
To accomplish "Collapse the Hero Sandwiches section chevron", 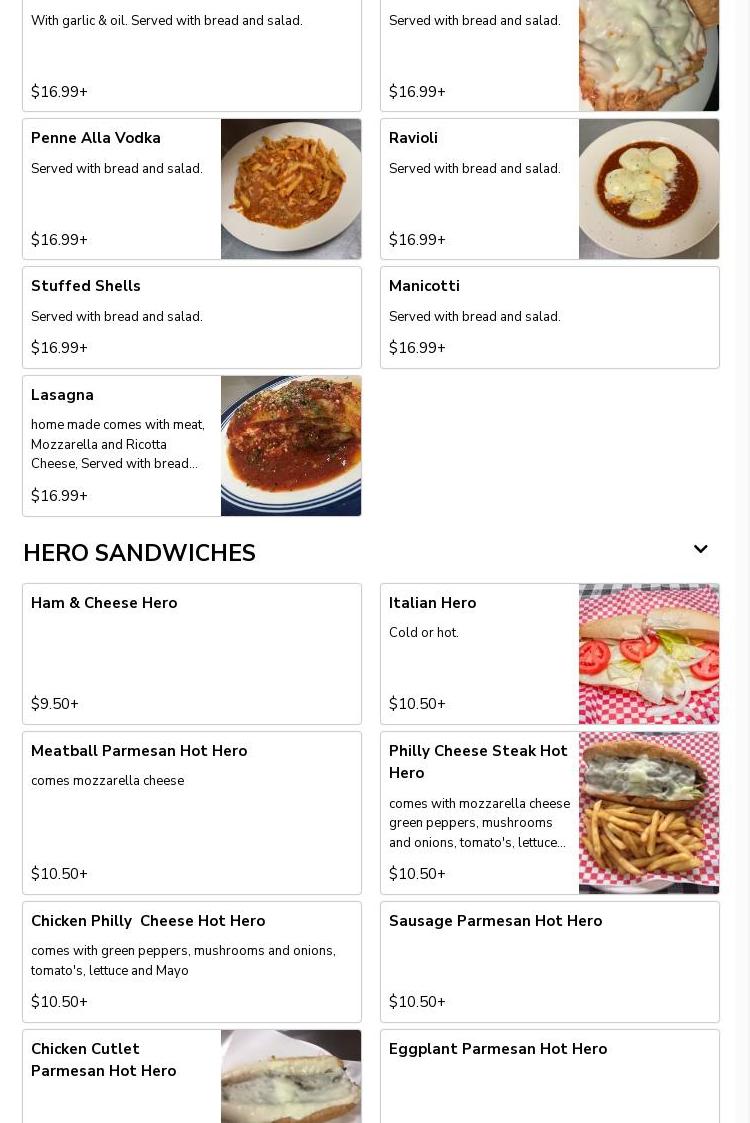I will click(x=701, y=549).
